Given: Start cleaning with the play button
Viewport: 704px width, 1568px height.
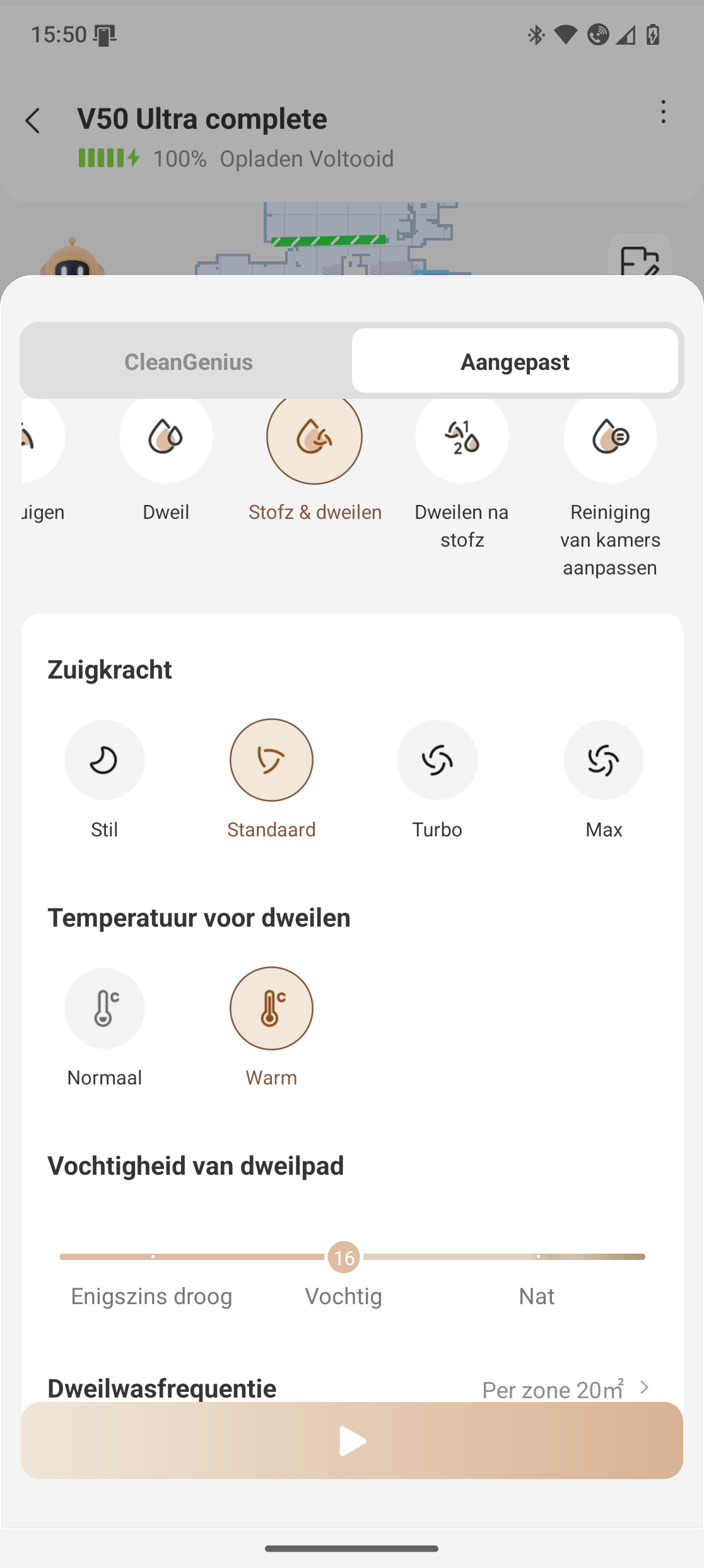Looking at the screenshot, I should click(x=352, y=1440).
